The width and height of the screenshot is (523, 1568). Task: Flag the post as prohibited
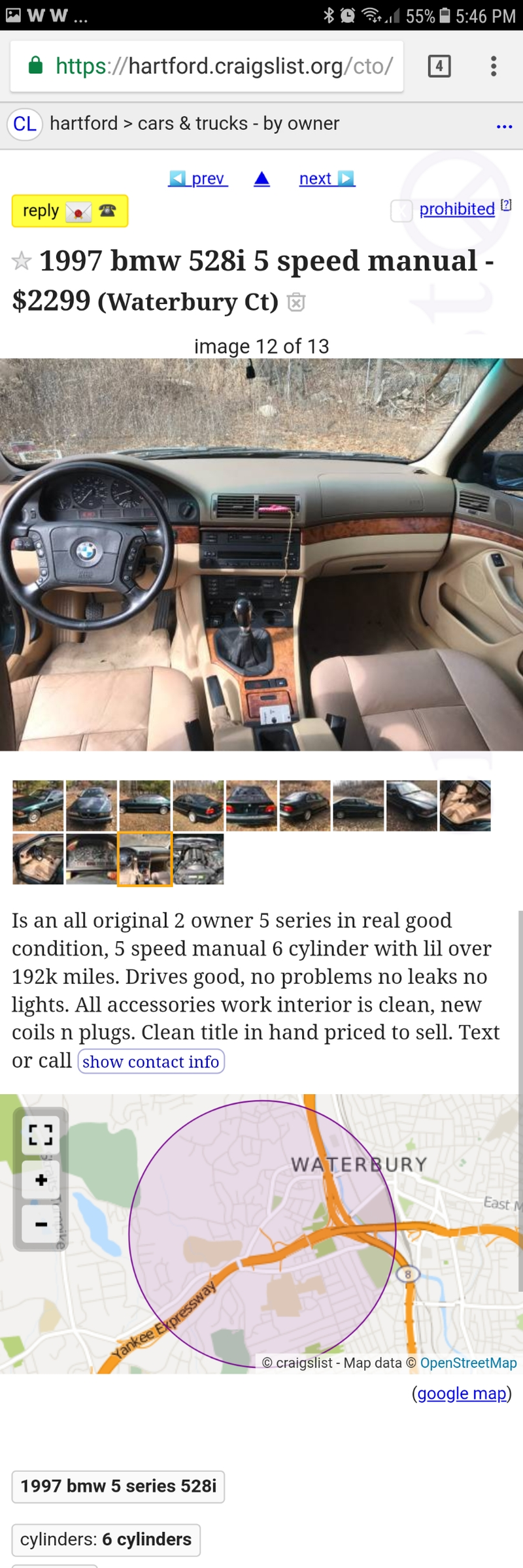[x=456, y=209]
